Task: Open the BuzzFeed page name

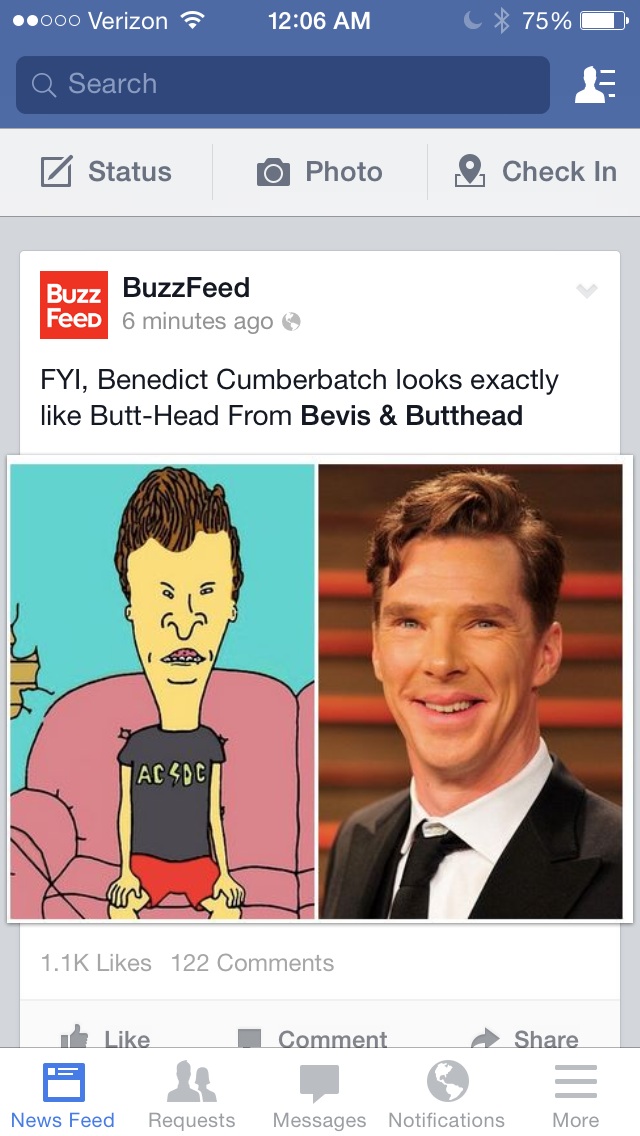Action: click(186, 288)
